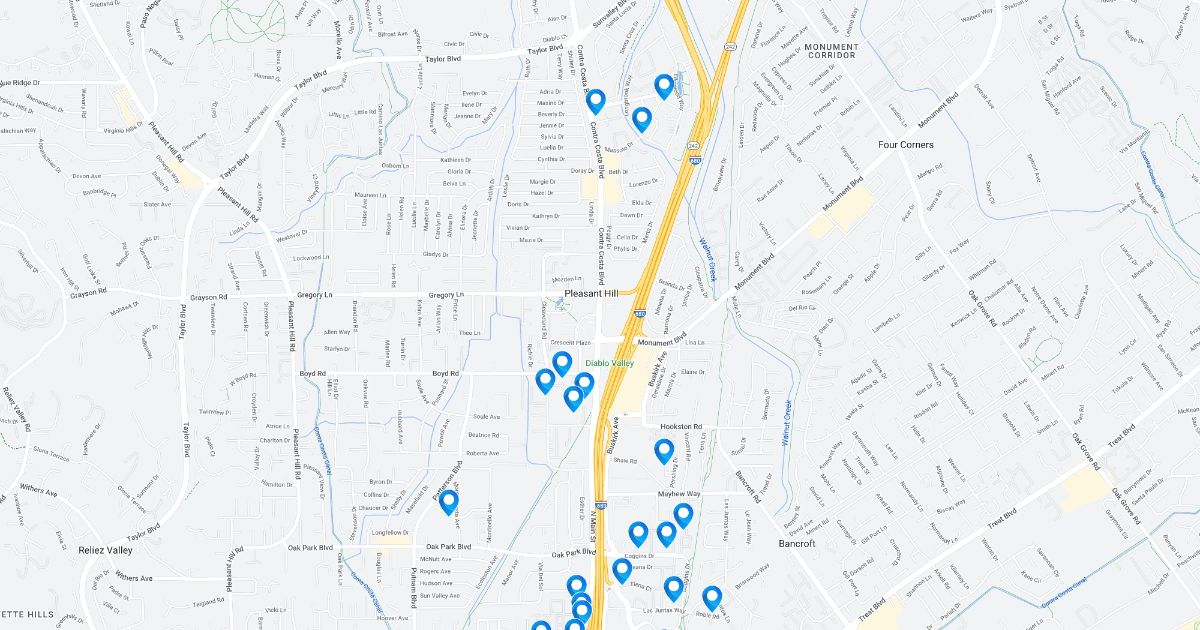Choose the pin sitting on Boyd Rd

tap(545, 380)
